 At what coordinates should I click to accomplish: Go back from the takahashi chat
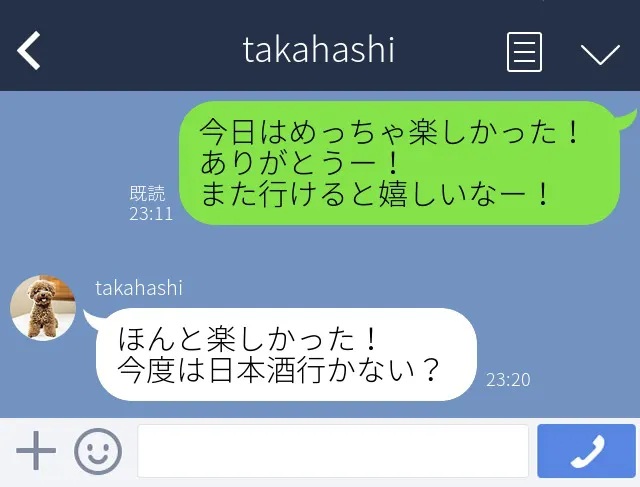(x=30, y=50)
